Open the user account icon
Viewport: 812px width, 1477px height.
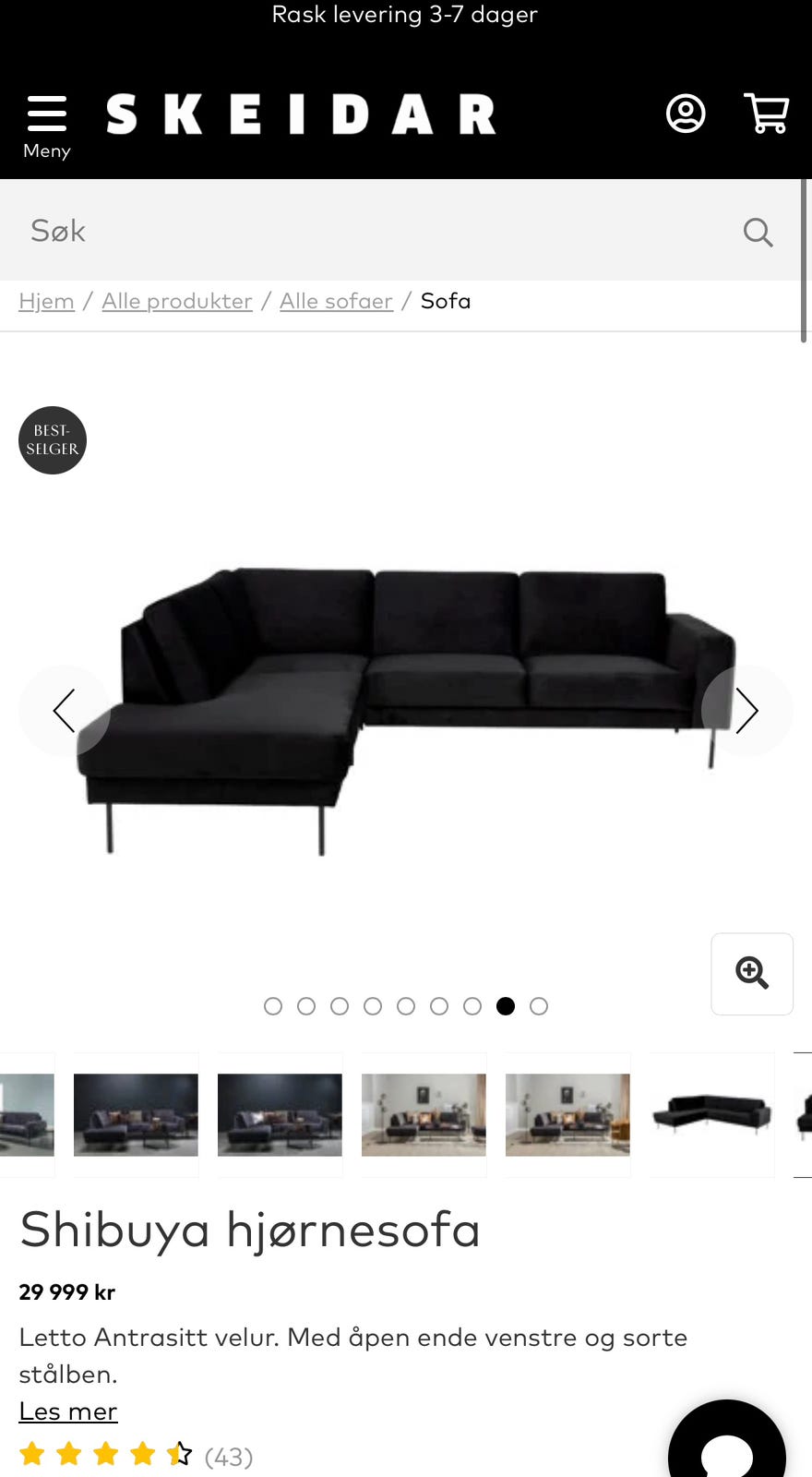point(686,114)
